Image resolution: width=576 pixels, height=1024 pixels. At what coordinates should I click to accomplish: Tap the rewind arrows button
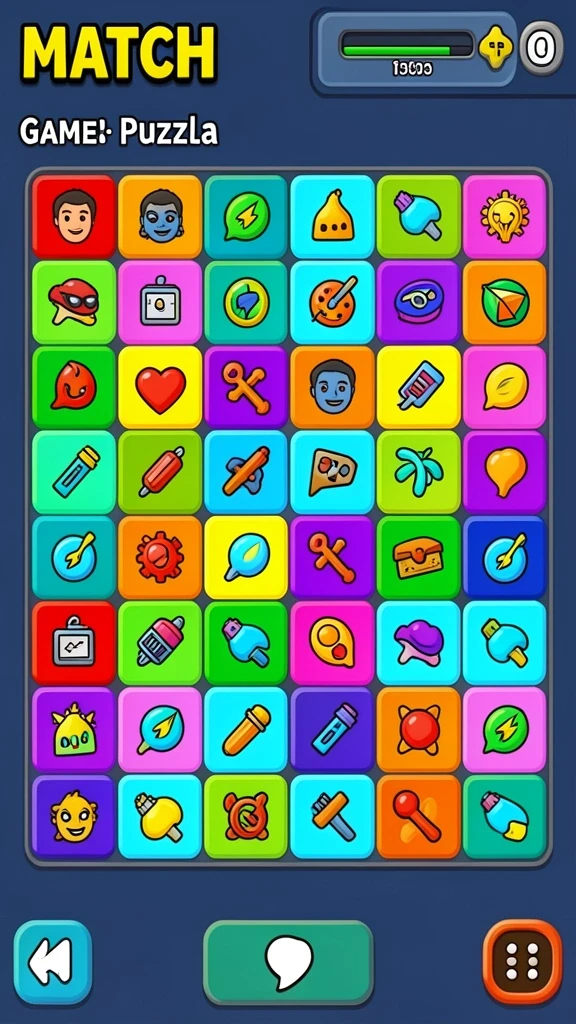[53, 962]
